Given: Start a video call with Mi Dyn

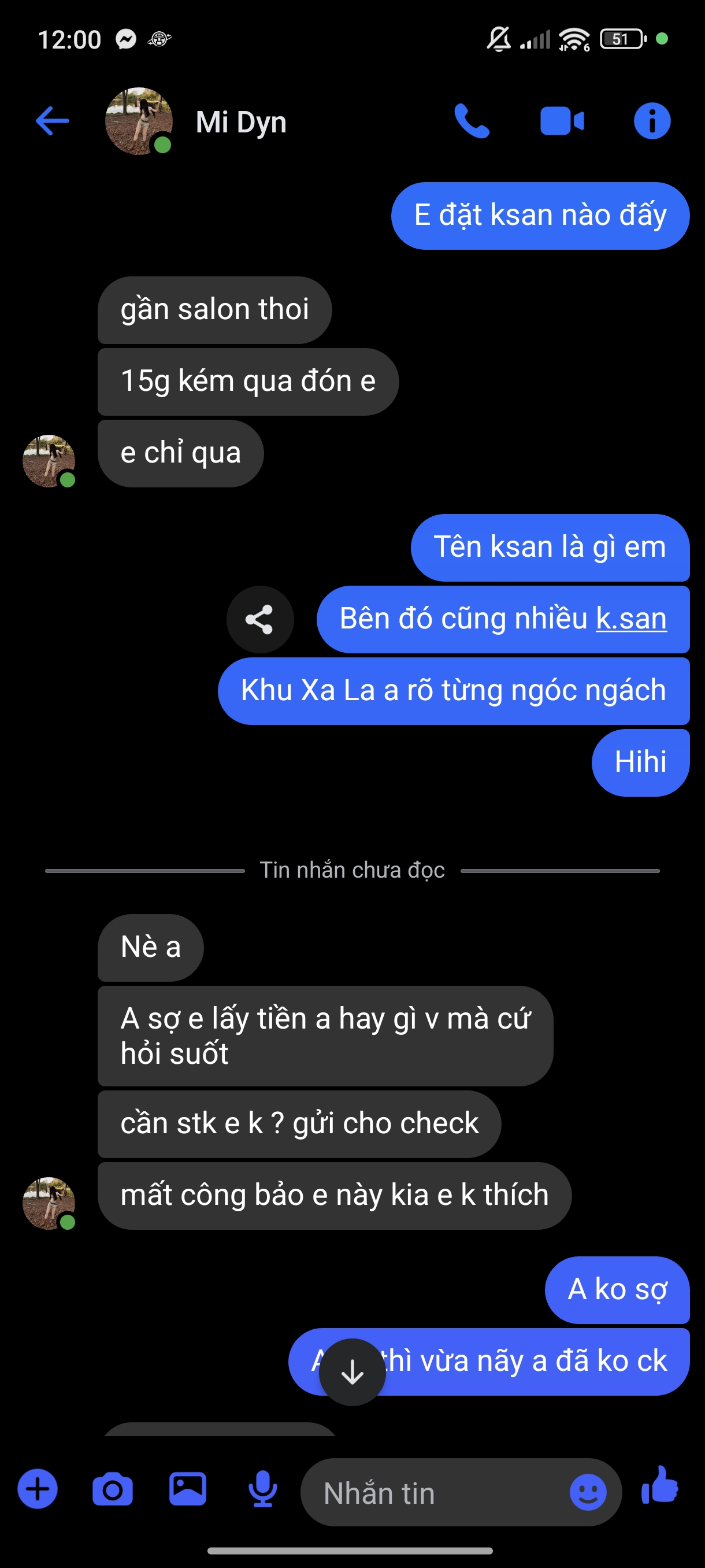Looking at the screenshot, I should (562, 121).
